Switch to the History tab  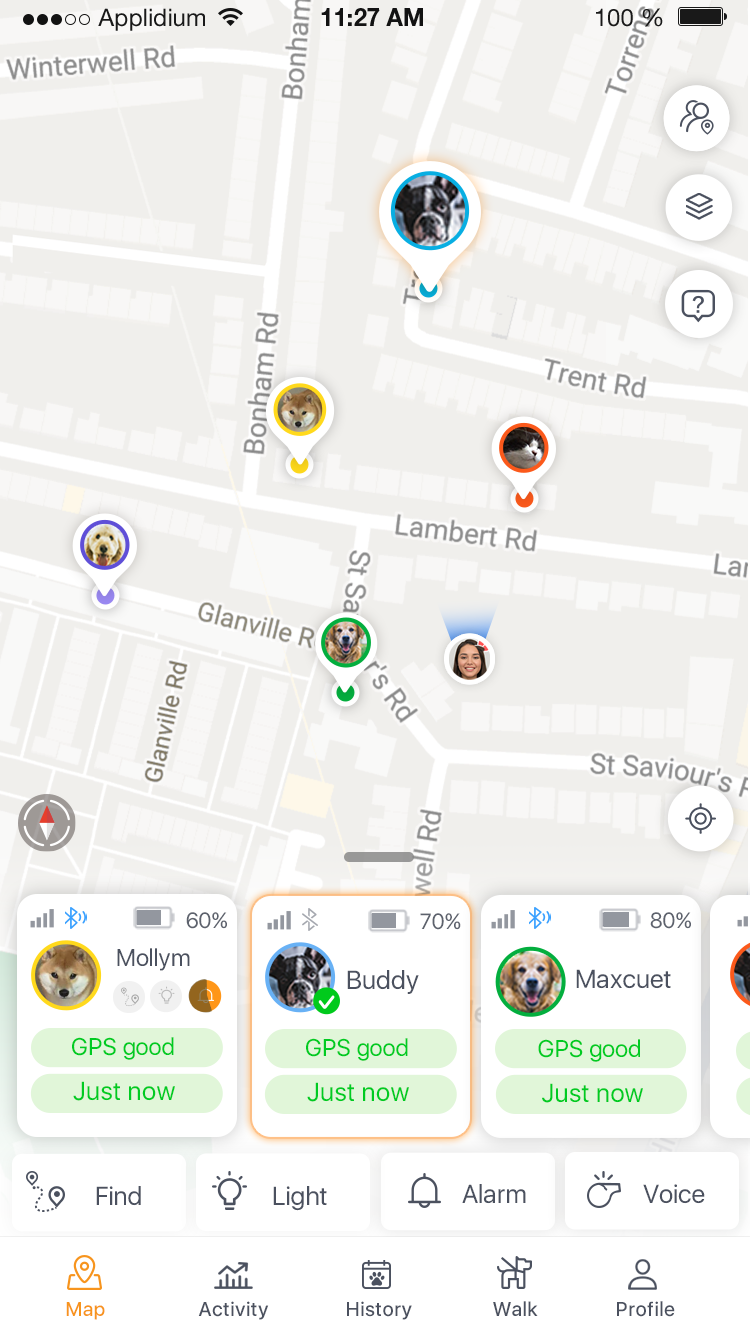click(377, 1289)
